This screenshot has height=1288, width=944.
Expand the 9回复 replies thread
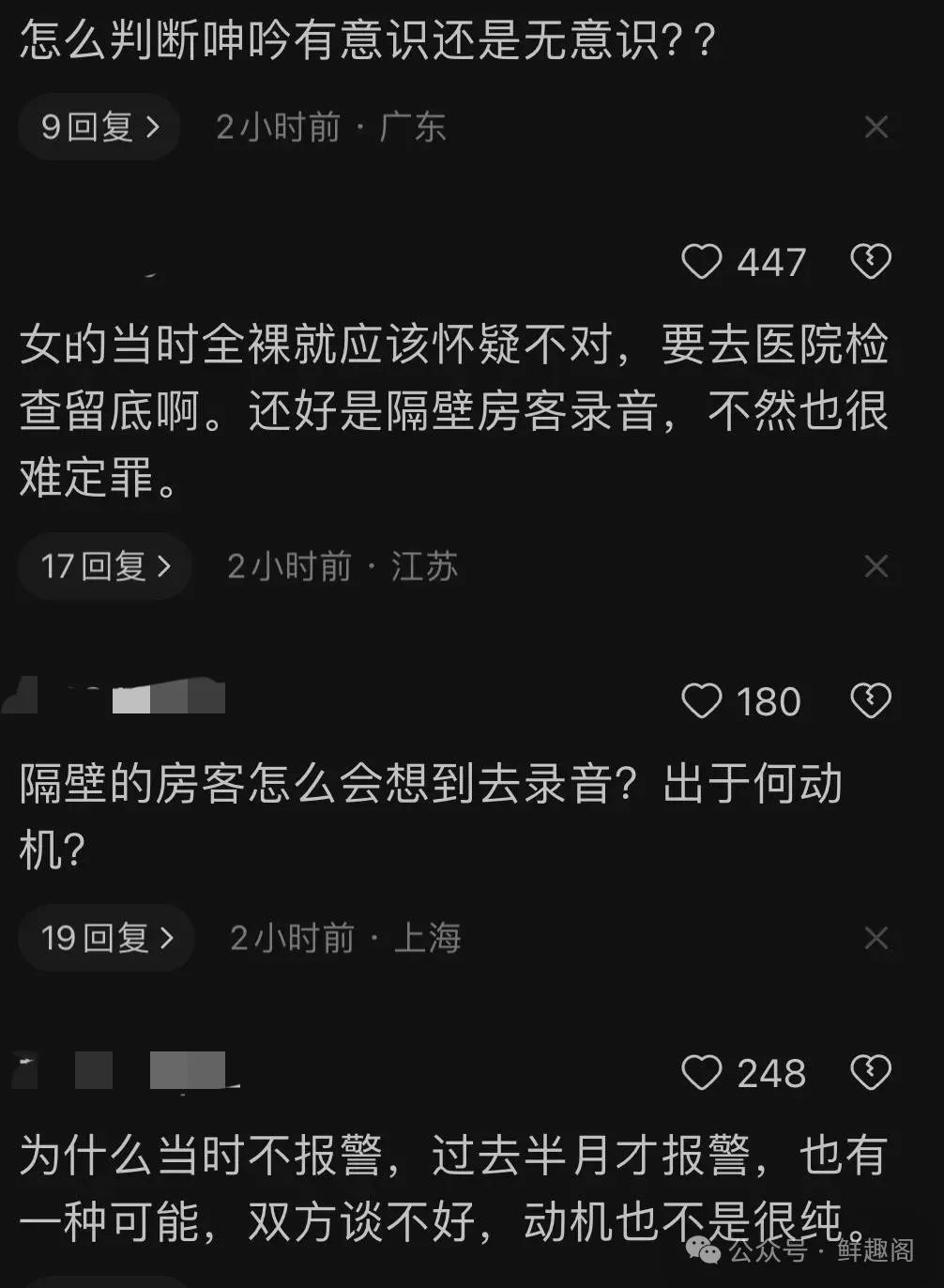click(x=99, y=127)
